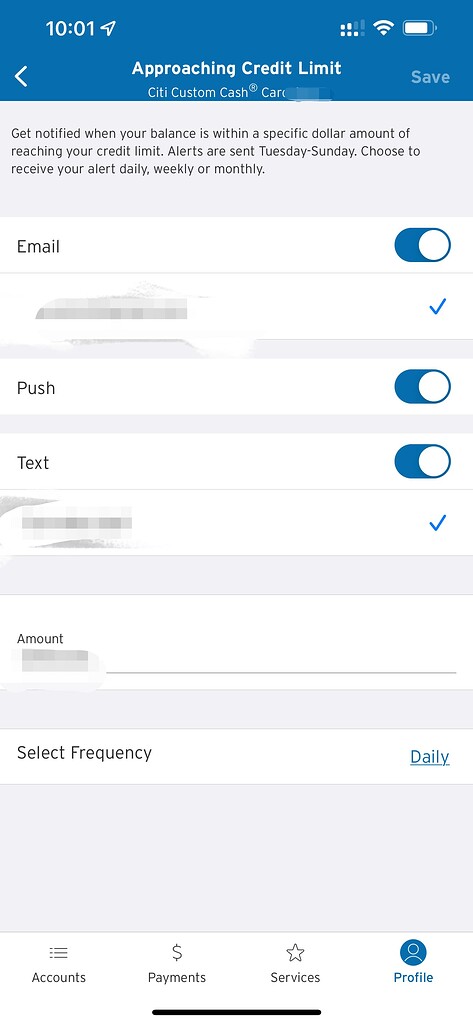Viewport: 473px width, 1024px height.
Task: Tap Save in the top bar
Action: pos(430,77)
